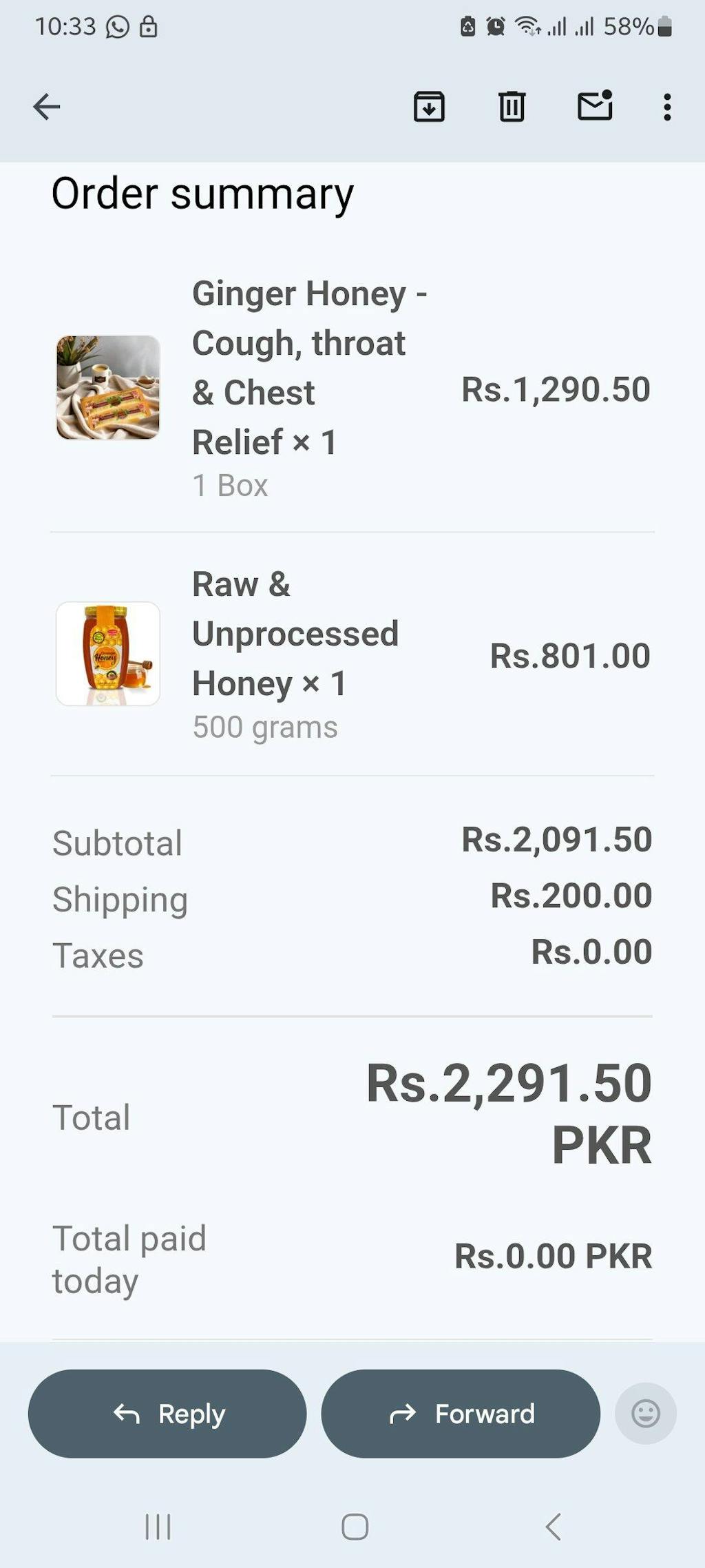705x1568 pixels.
Task: Go back to the inbox
Action: coord(47,107)
